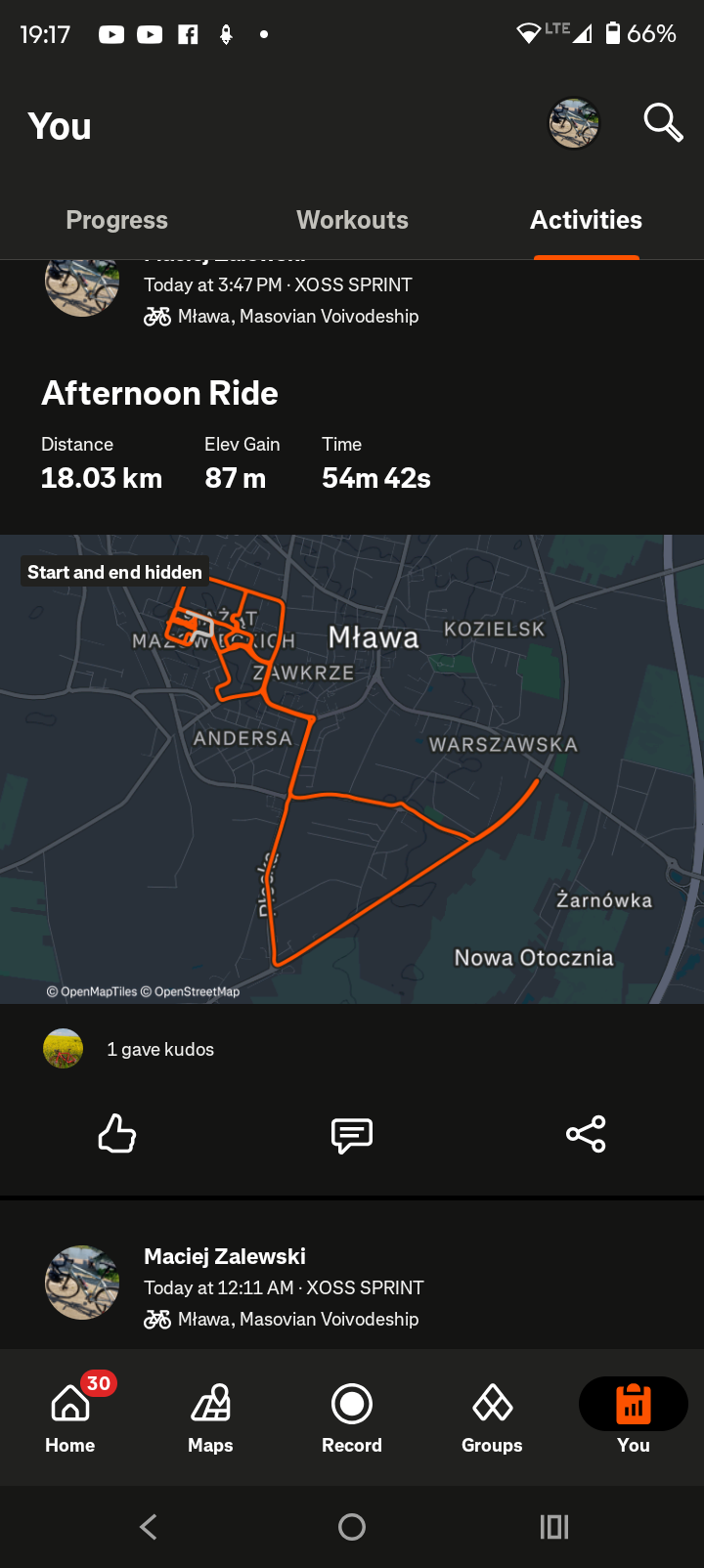Comment on Afternoon Ride
Image resolution: width=704 pixels, height=1568 pixels.
(x=352, y=1134)
